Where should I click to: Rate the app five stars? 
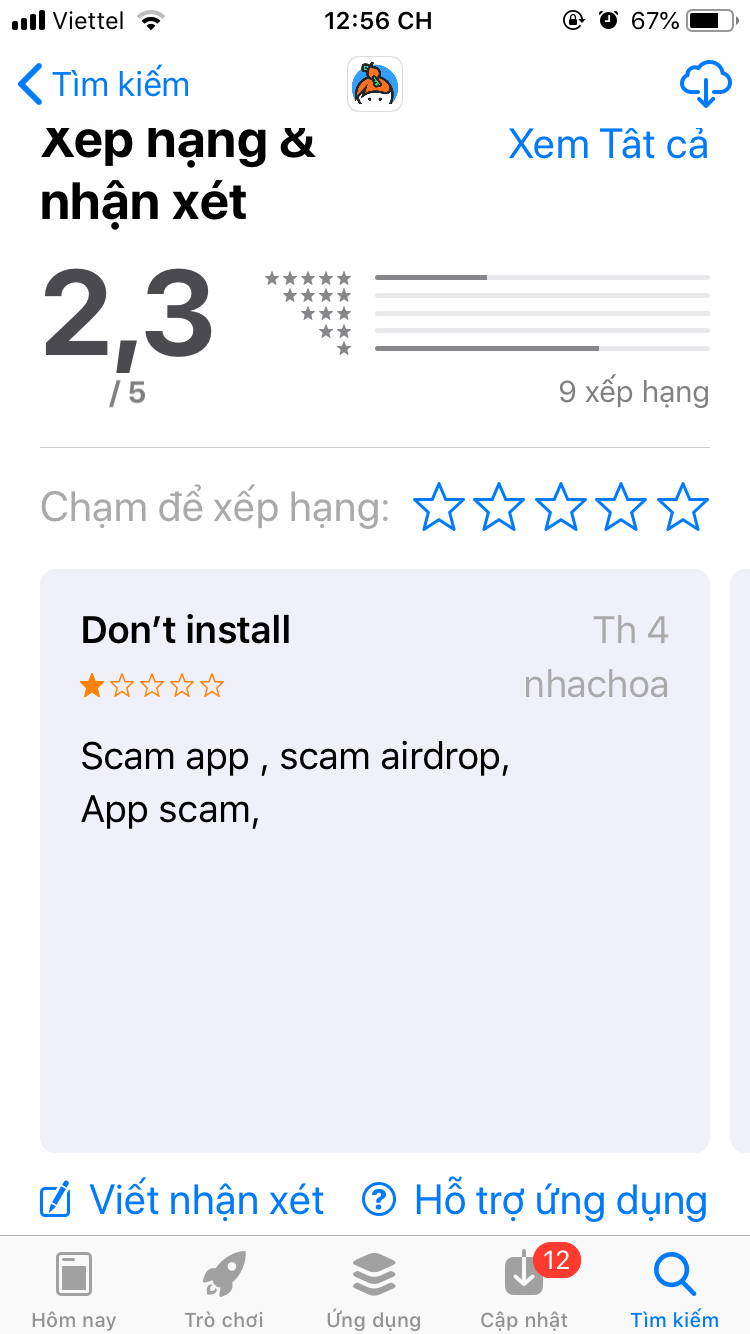coord(684,507)
